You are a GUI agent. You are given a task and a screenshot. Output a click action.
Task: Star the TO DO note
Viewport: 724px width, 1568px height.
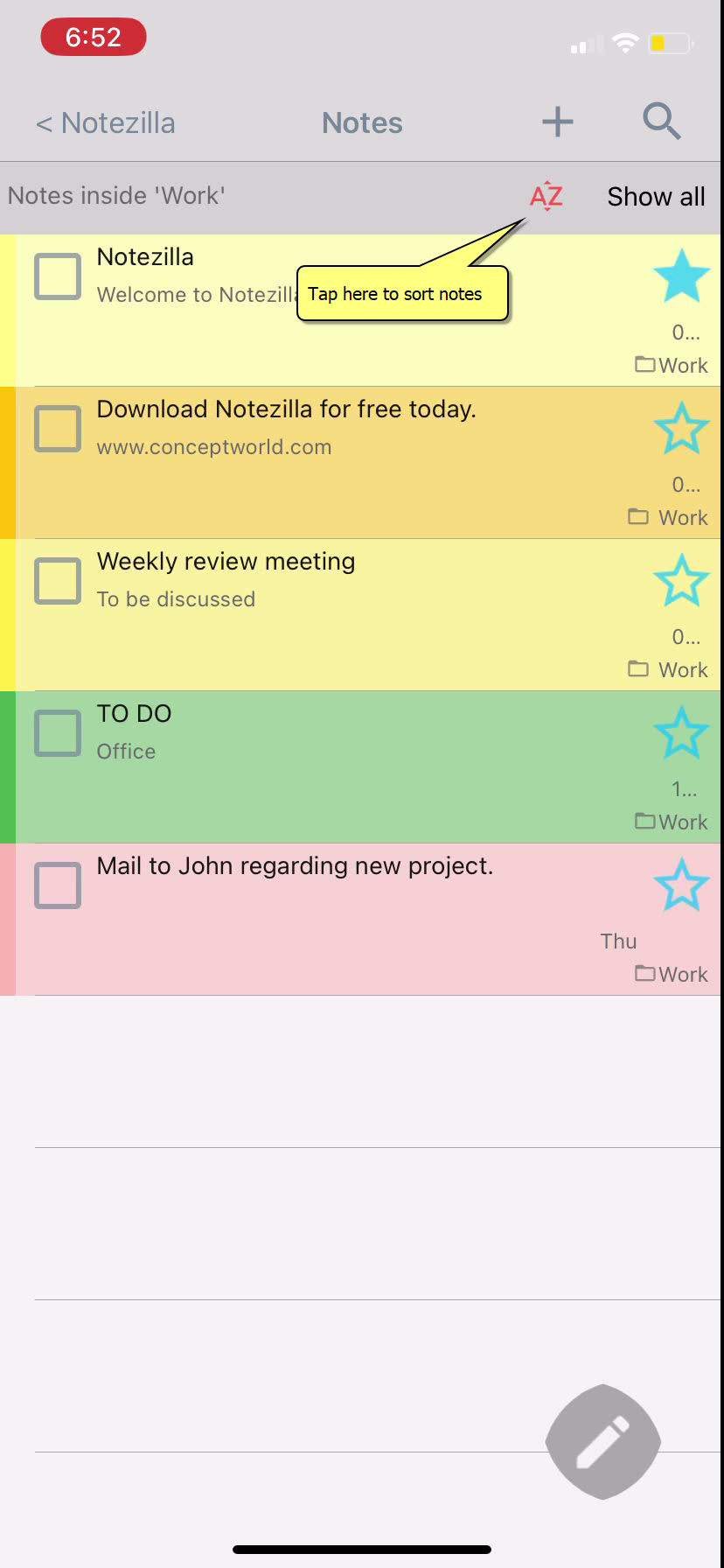pyautogui.click(x=681, y=732)
